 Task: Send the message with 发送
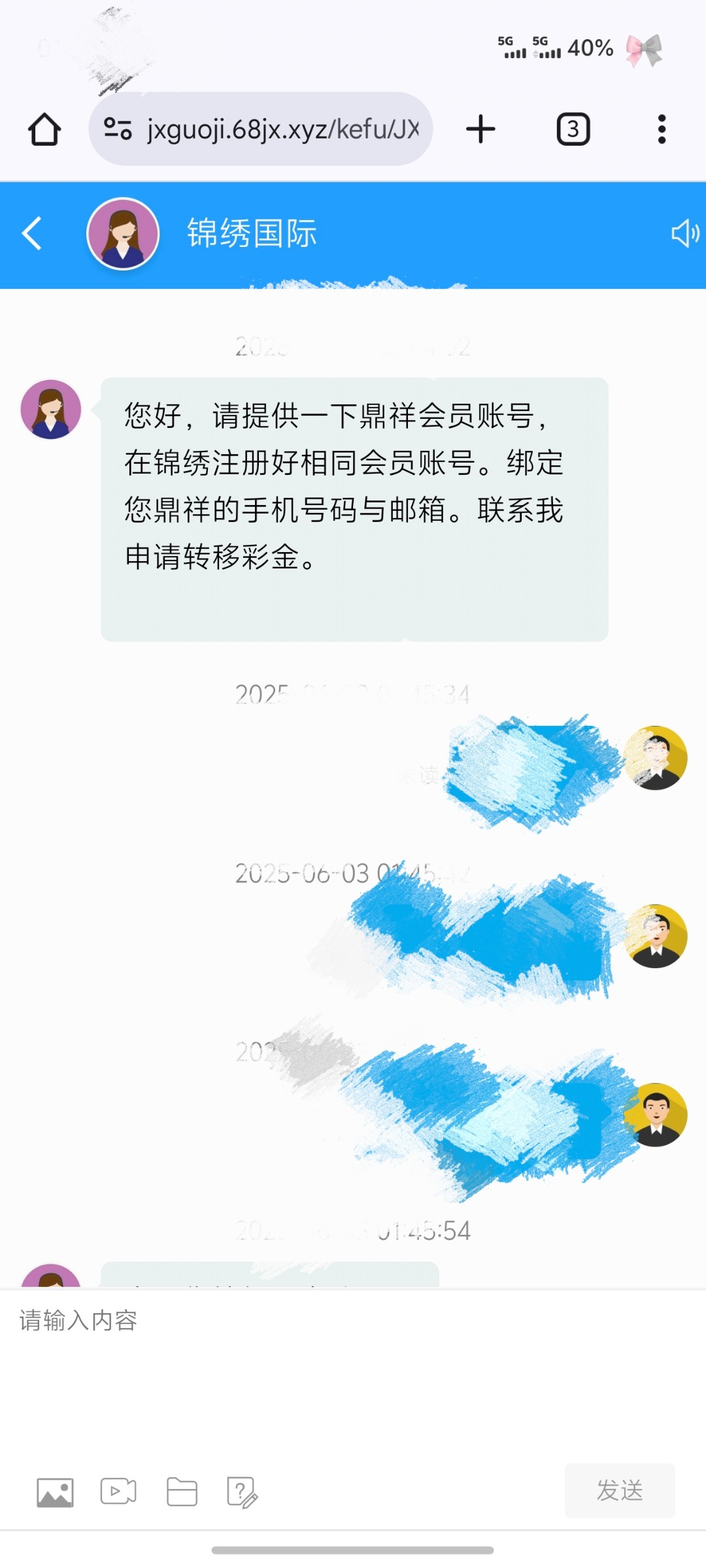[x=619, y=1491]
